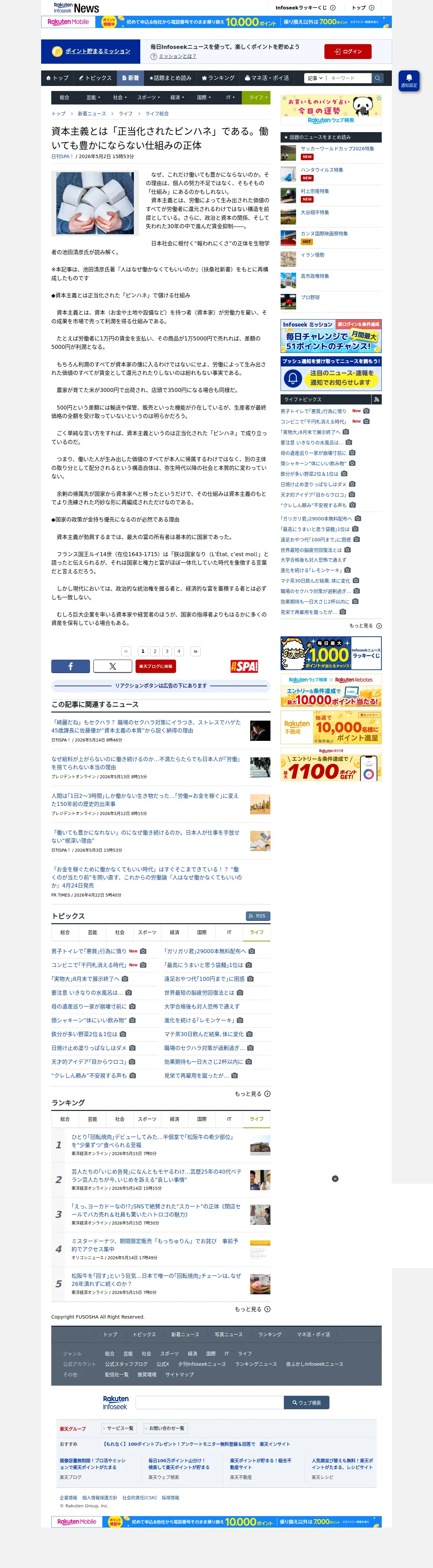Viewport: 433px width, 1568px height.
Task: Go to page 2 of the article
Action: [155, 651]
